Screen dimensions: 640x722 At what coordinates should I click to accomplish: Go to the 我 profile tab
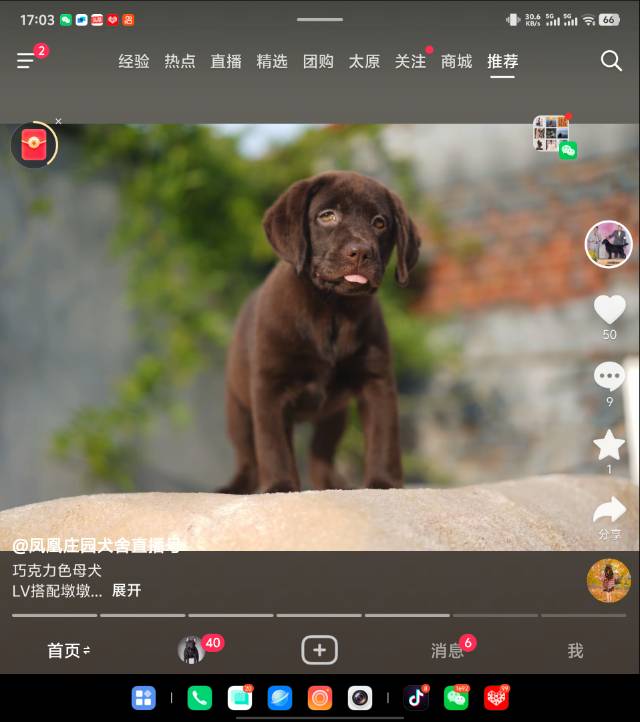tap(575, 651)
